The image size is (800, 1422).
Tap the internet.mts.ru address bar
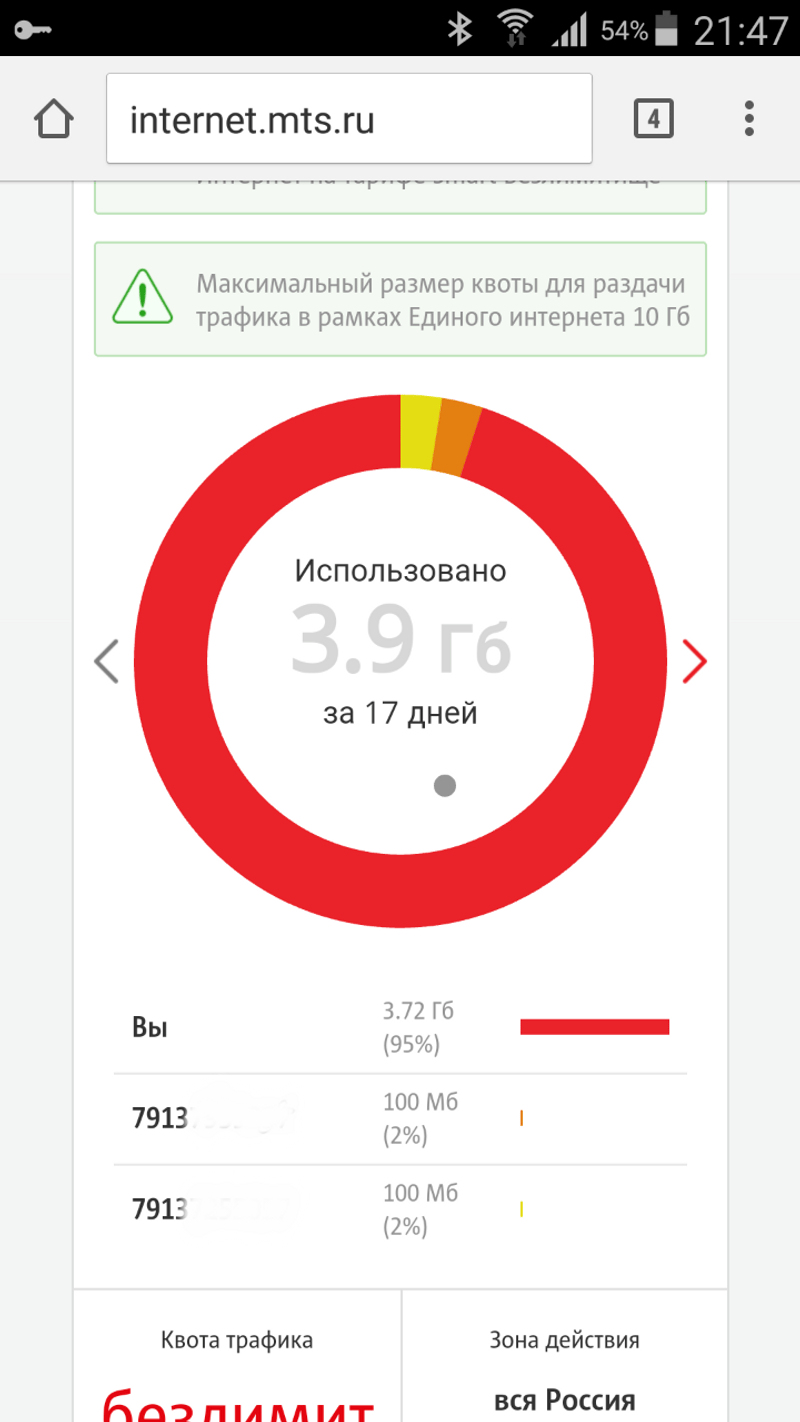point(348,120)
